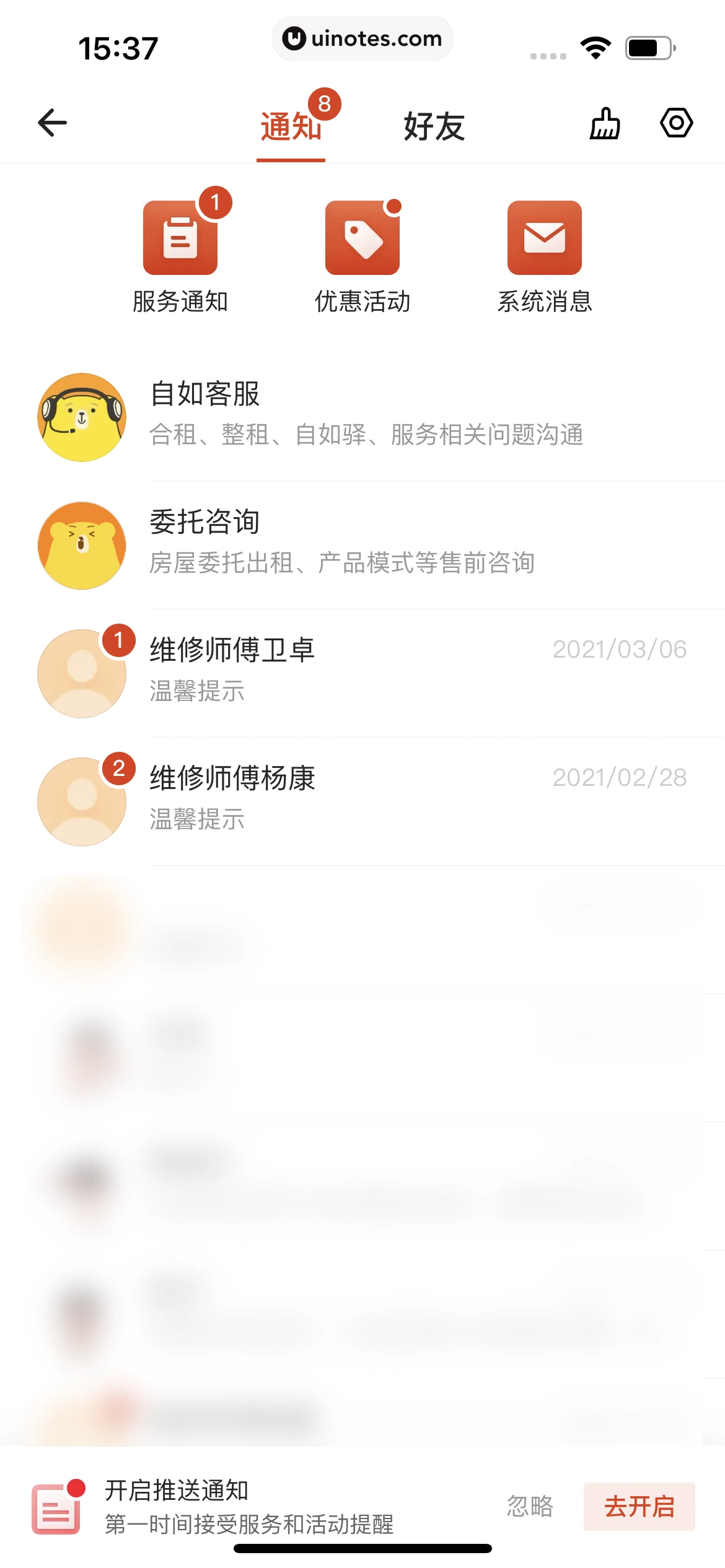Open the 优惠活动 promotions icon
725x1568 pixels.
(362, 238)
